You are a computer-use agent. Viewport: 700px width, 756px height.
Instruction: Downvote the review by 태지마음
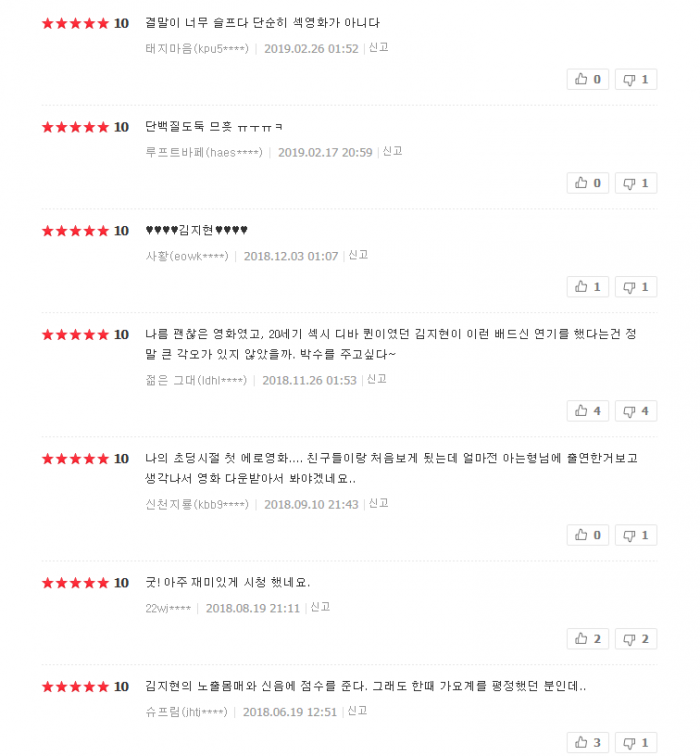[x=635, y=79]
